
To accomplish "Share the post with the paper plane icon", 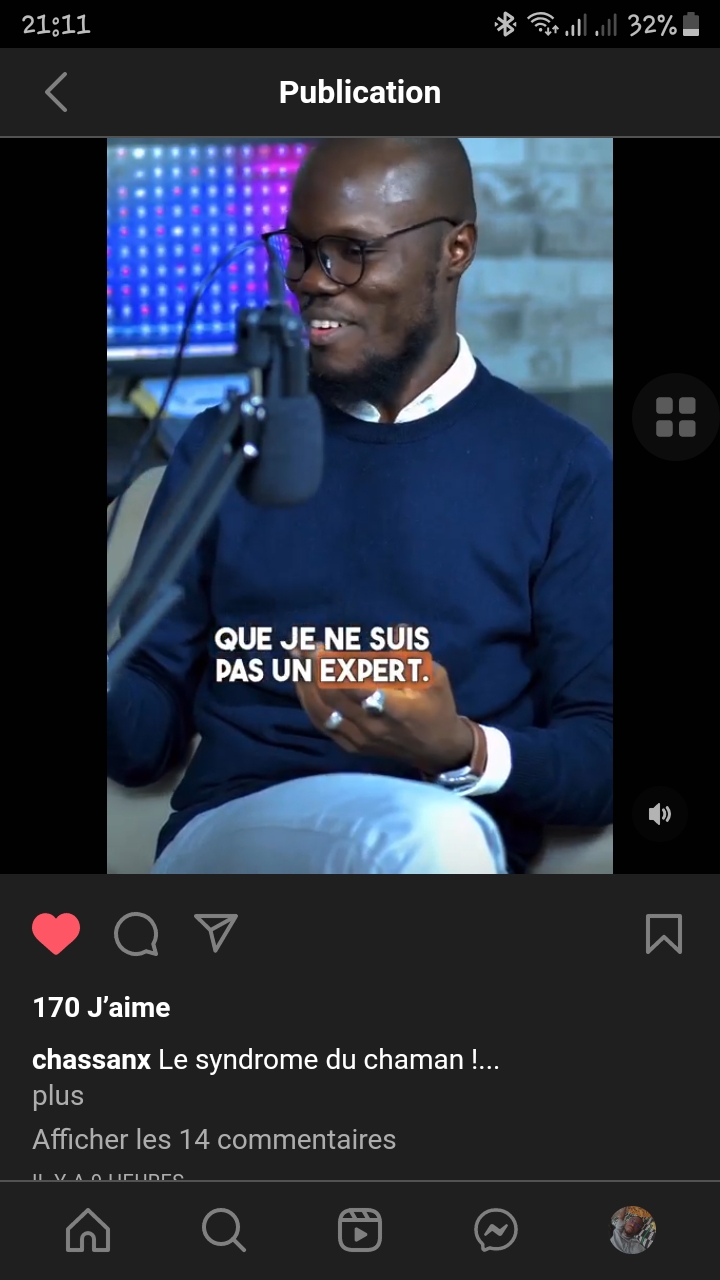I will [216, 933].
